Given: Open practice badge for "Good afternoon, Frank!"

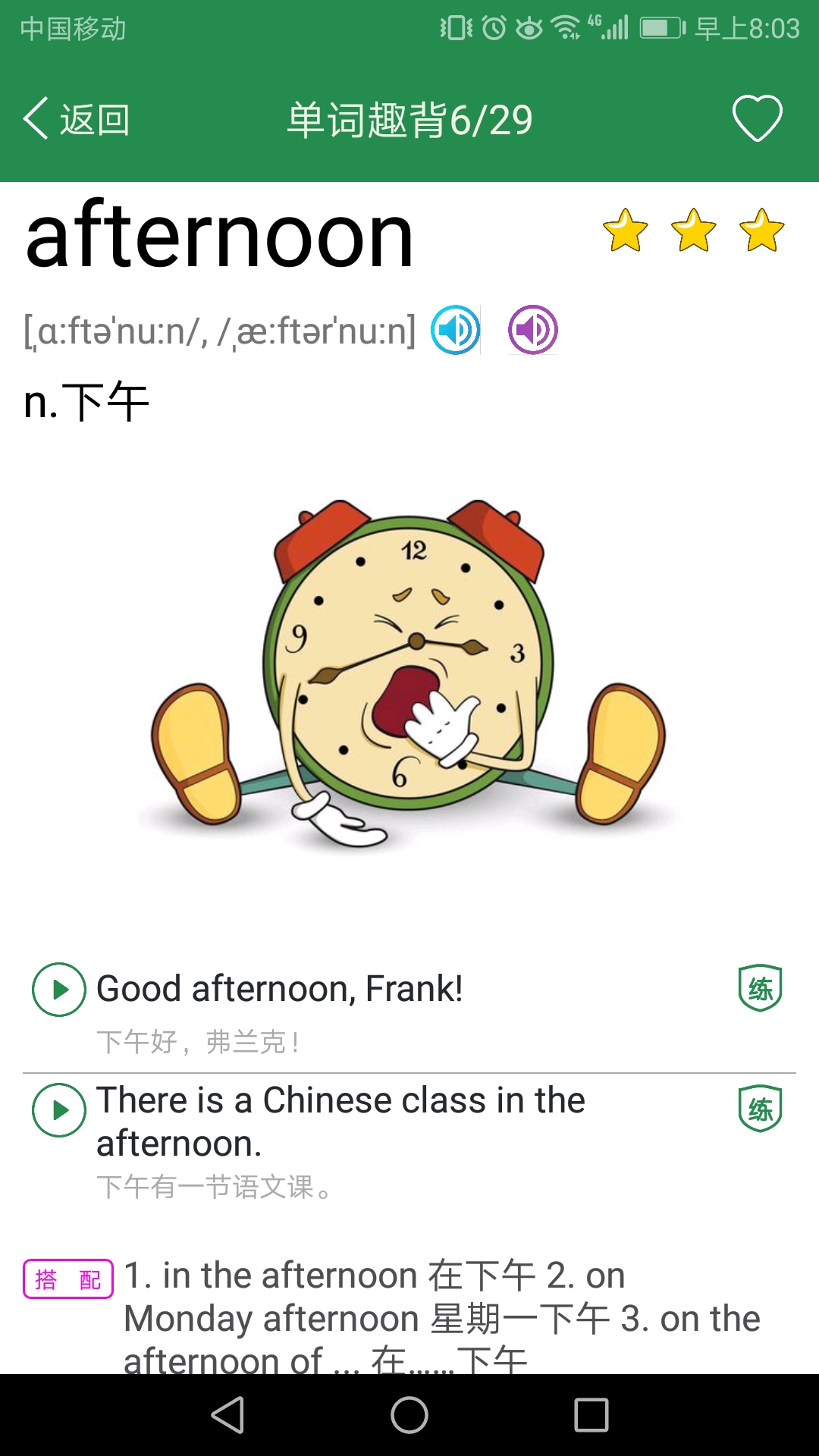Looking at the screenshot, I should click(760, 988).
